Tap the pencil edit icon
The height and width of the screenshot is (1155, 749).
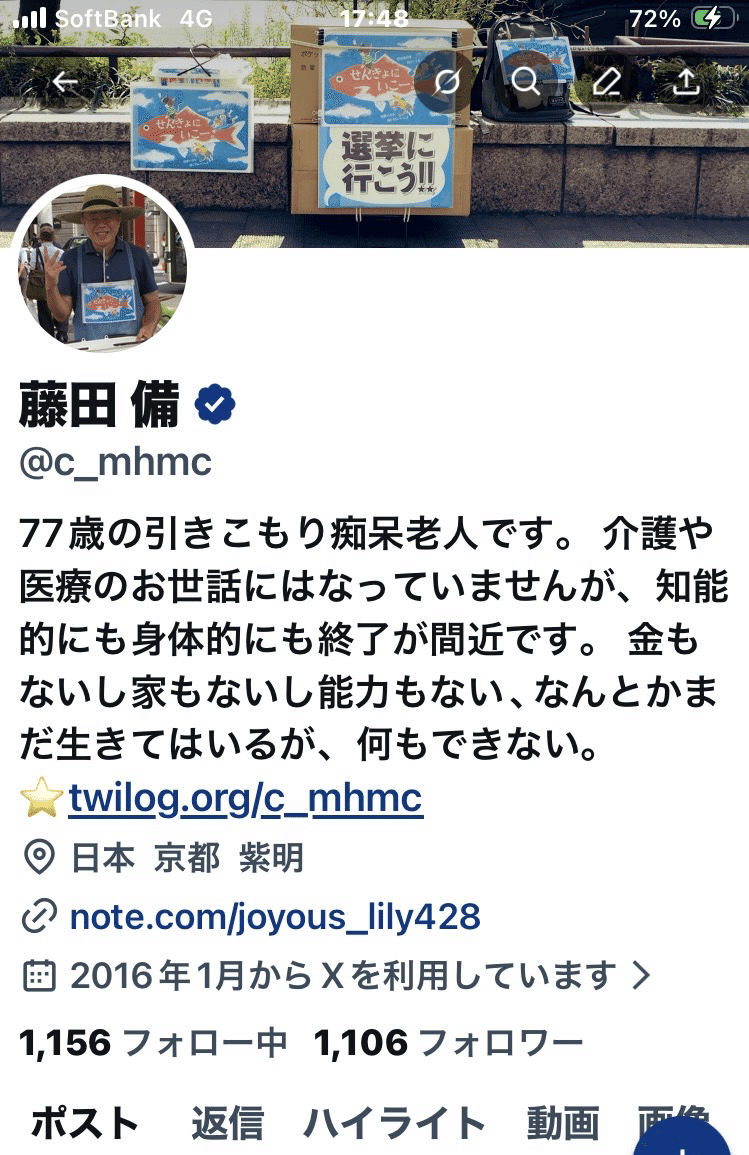pyautogui.click(x=606, y=82)
